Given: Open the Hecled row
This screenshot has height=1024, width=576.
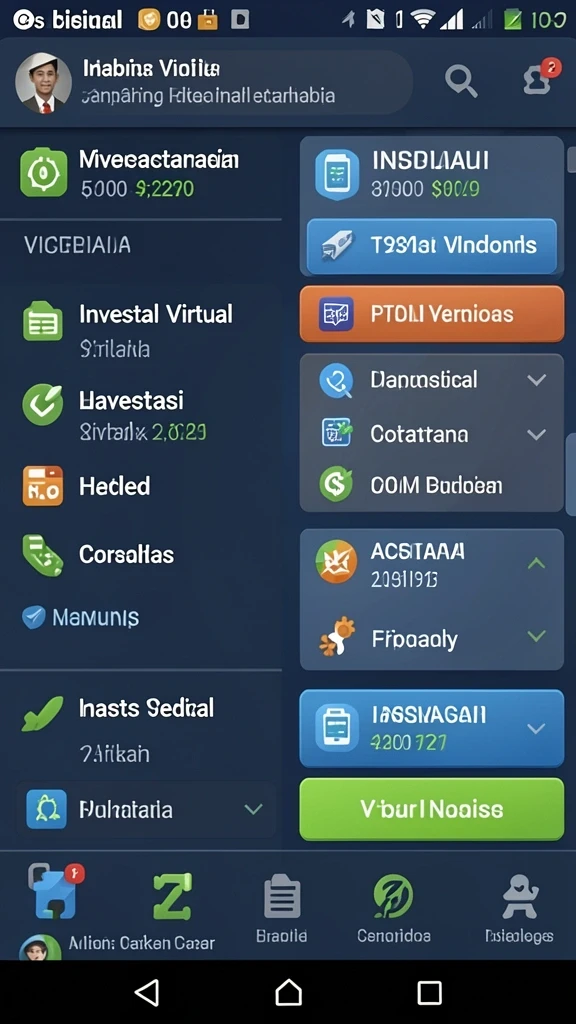Looking at the screenshot, I should click(140, 486).
